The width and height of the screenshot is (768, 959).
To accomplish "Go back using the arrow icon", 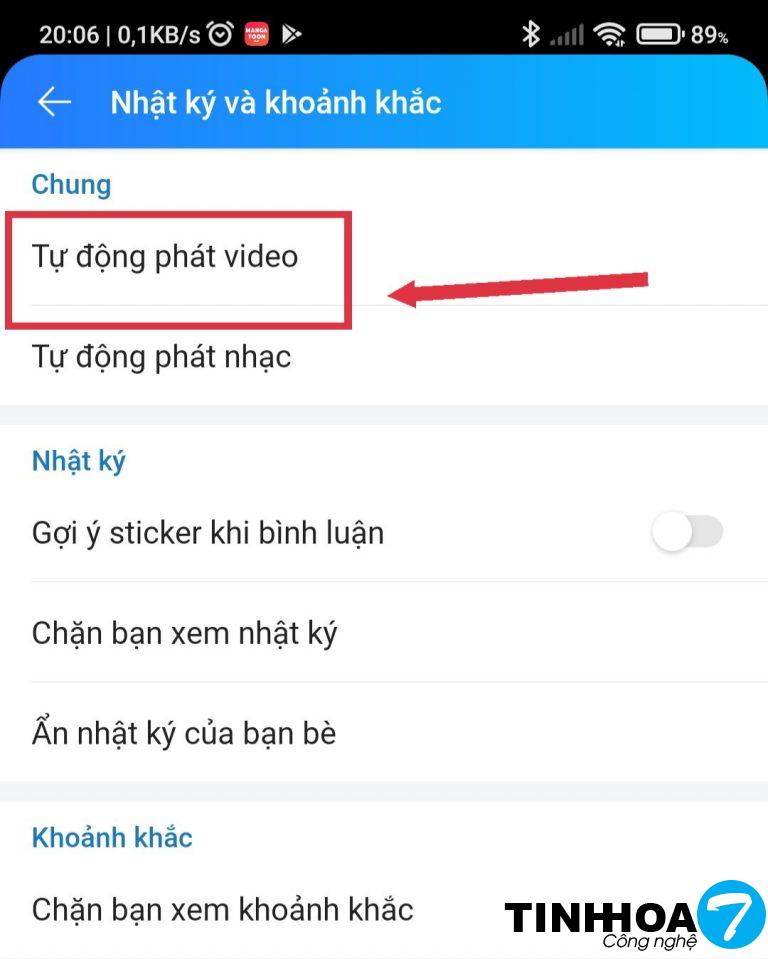I will click(x=54, y=102).
